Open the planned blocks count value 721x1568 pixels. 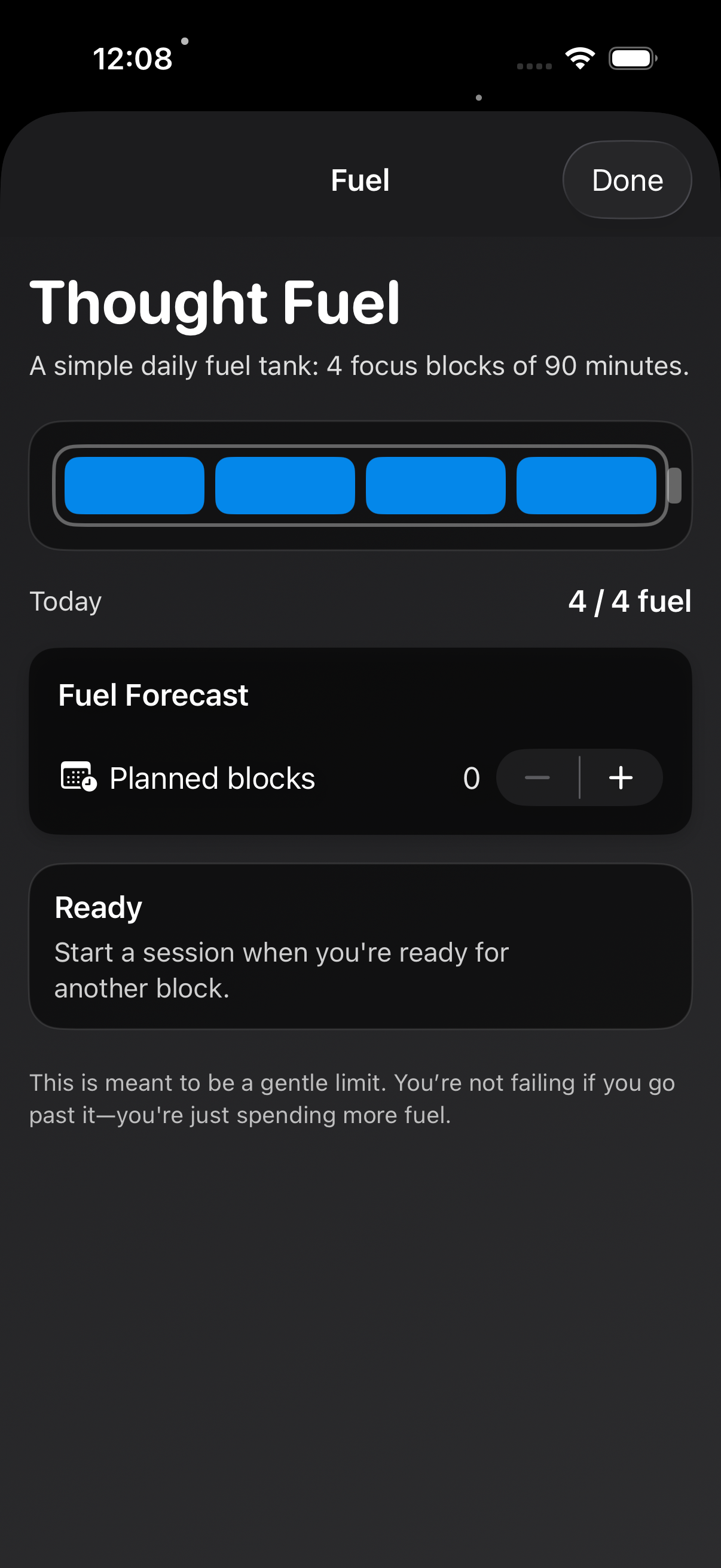471,777
